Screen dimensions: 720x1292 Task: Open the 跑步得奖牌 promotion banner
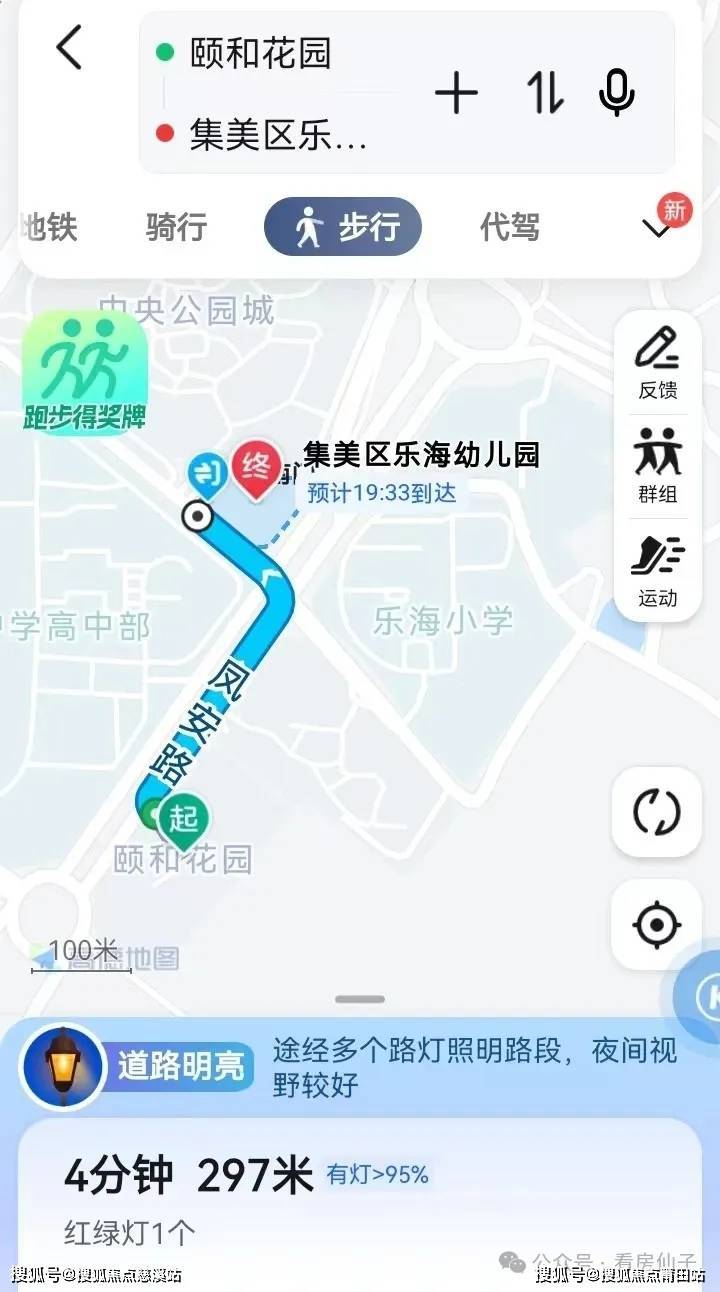[85, 372]
